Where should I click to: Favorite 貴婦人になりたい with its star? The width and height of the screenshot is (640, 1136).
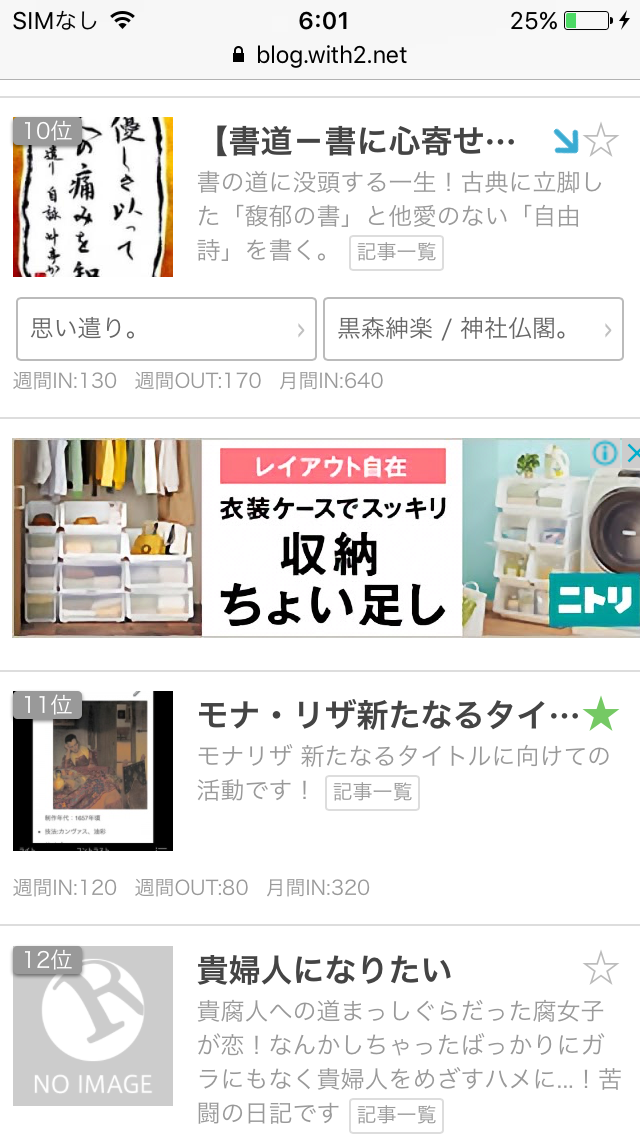point(600,969)
